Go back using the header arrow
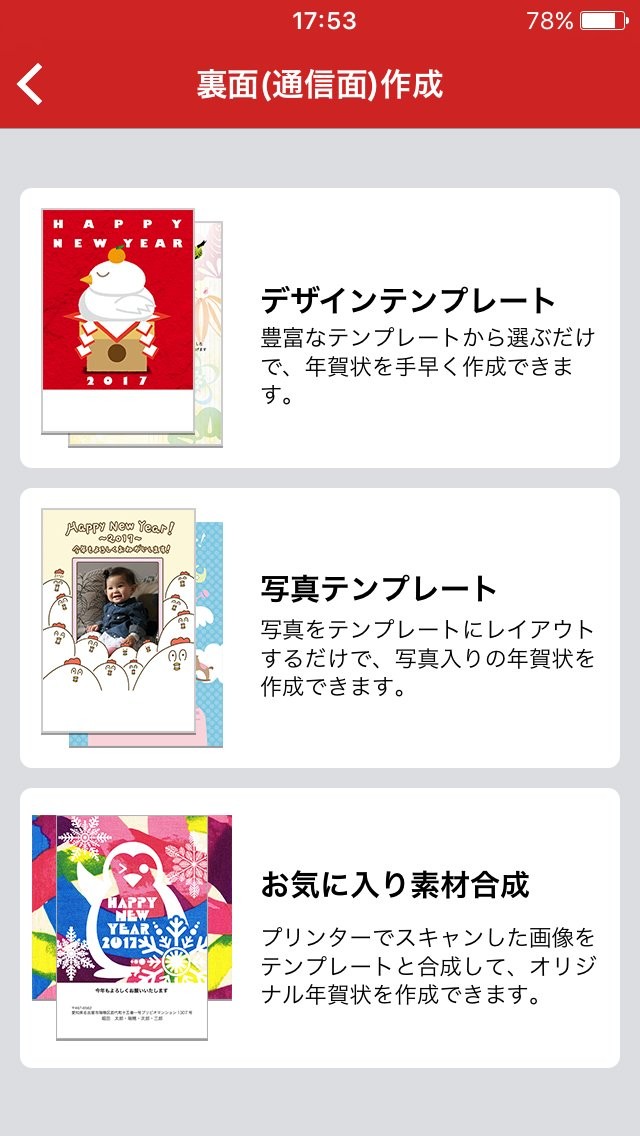640x1136 pixels. pyautogui.click(x=31, y=84)
